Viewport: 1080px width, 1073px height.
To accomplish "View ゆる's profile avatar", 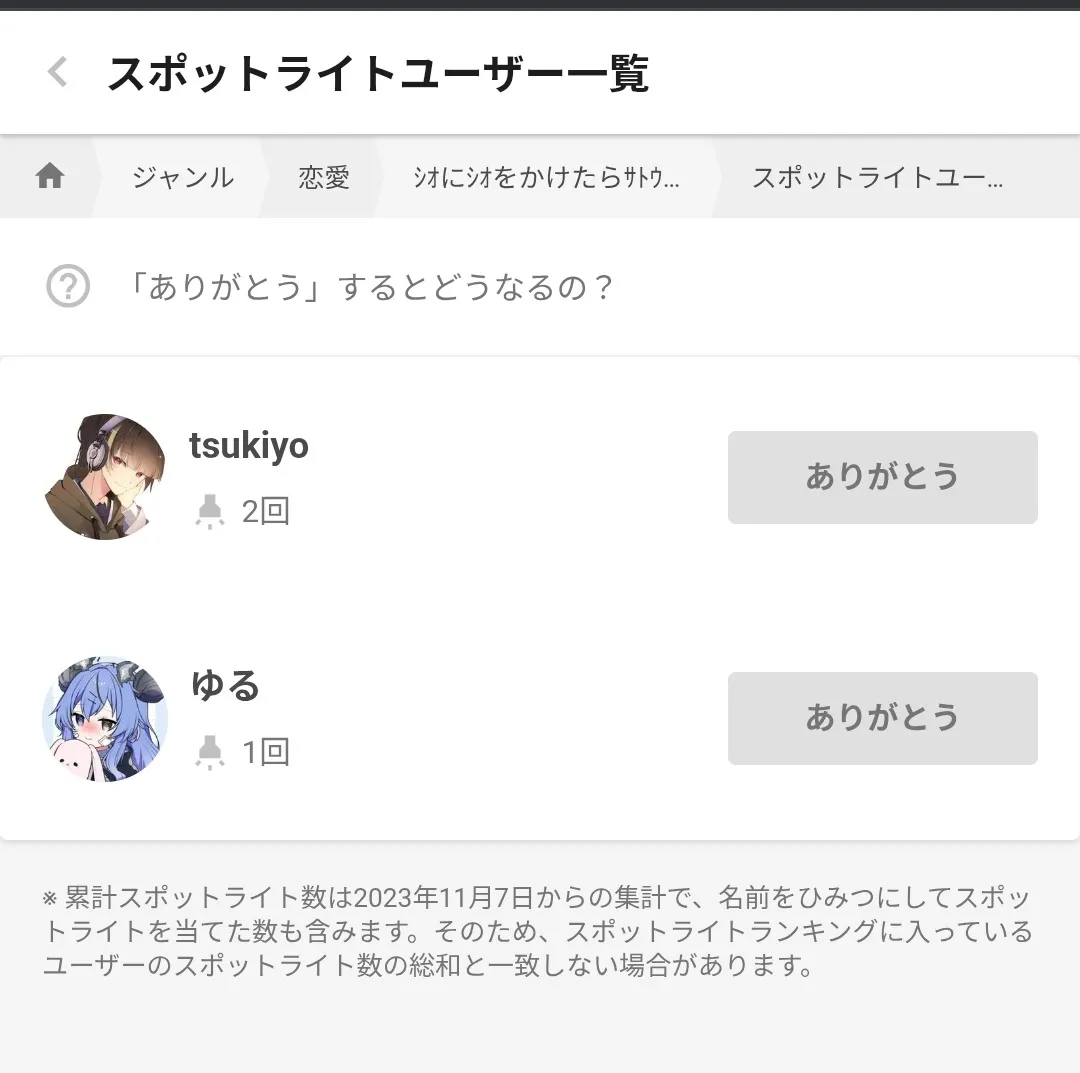I will click(105, 719).
